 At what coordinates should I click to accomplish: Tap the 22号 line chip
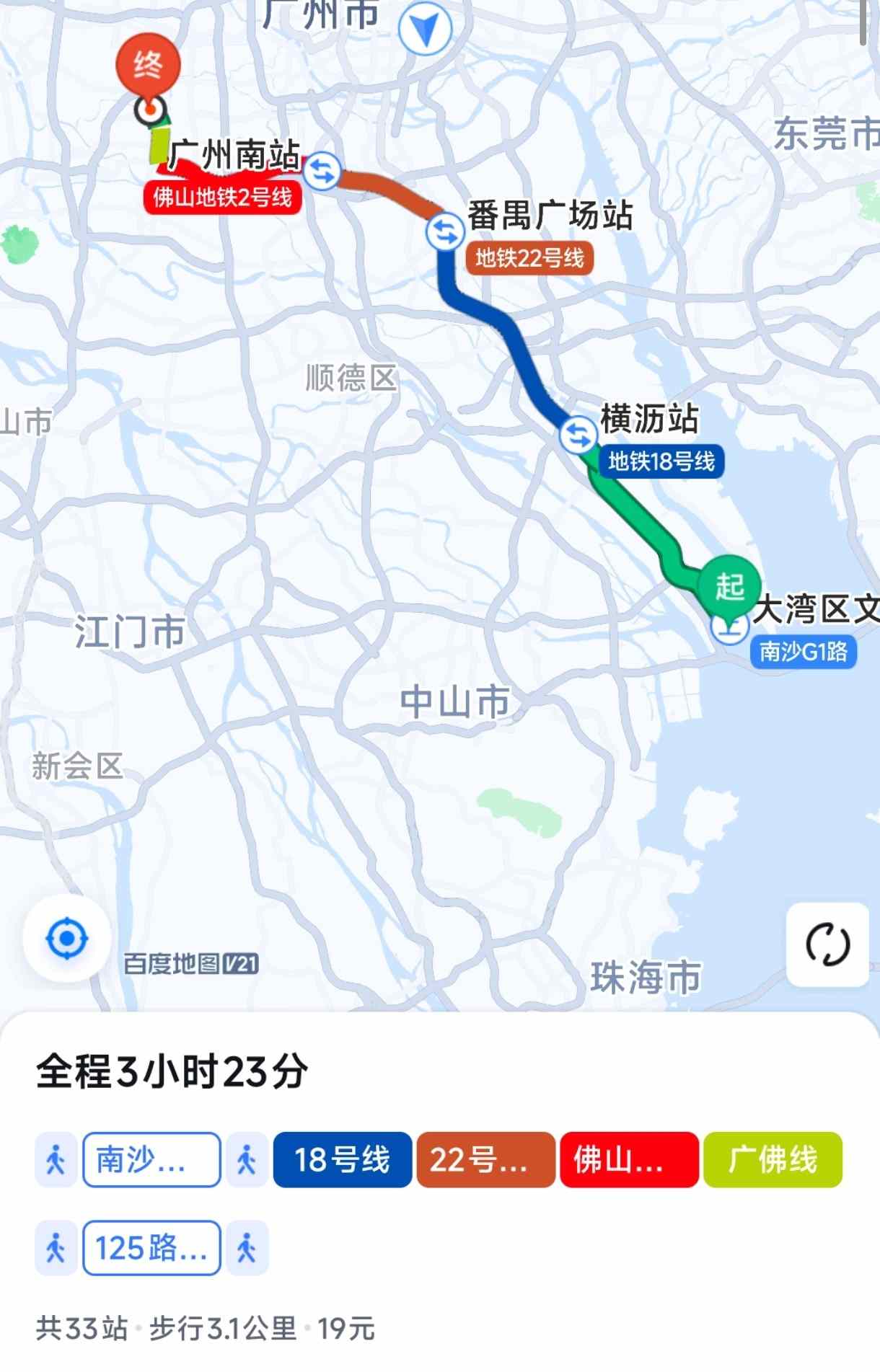(x=485, y=1160)
